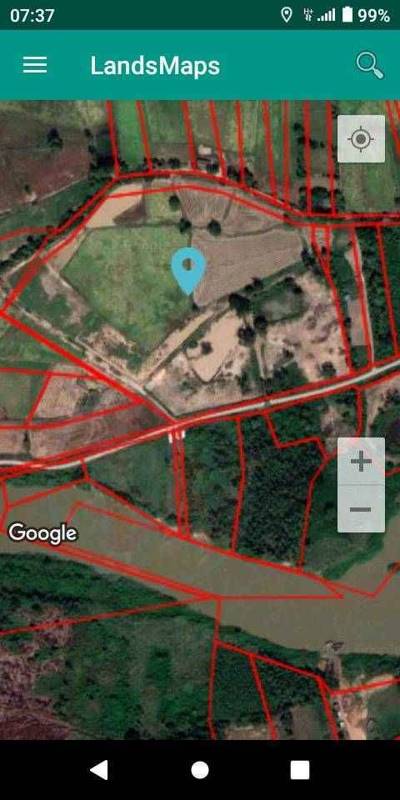Viewport: 400px width, 800px height.
Task: Open the search magnifier
Action: click(369, 66)
